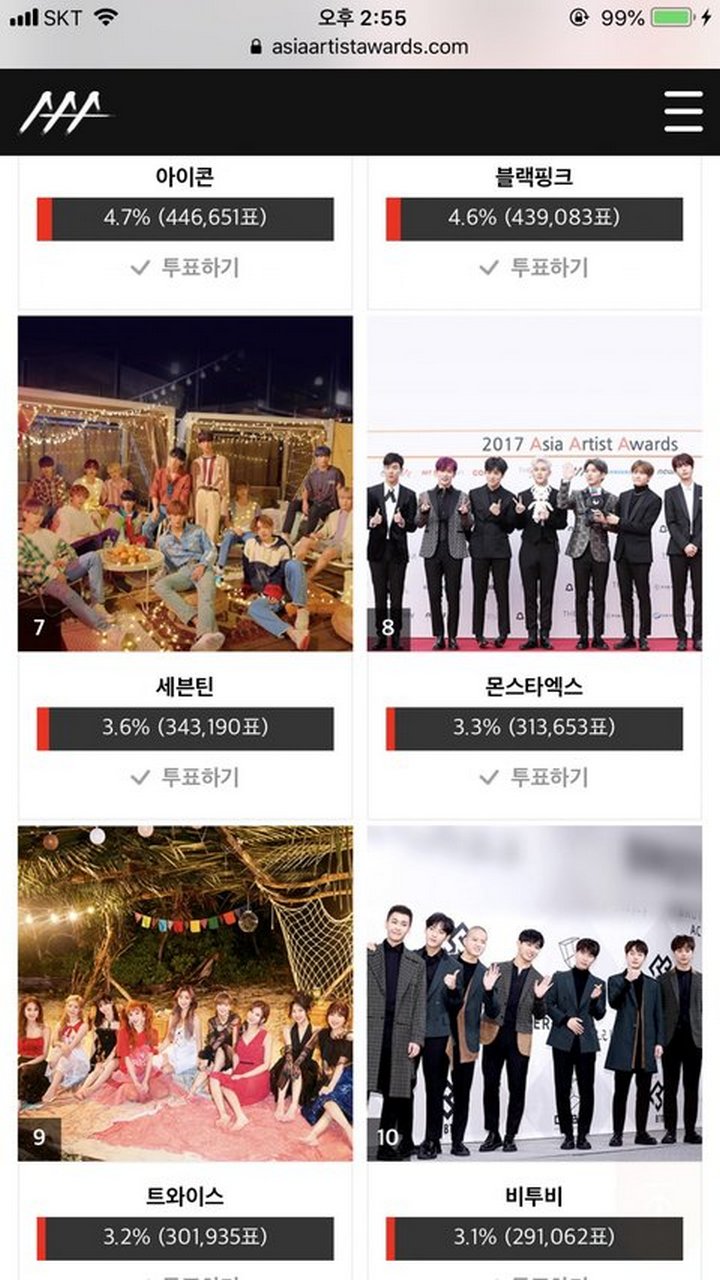Image resolution: width=720 pixels, height=1280 pixels.
Task: Open the 몬스타엑스 group photo tile
Action: [534, 484]
